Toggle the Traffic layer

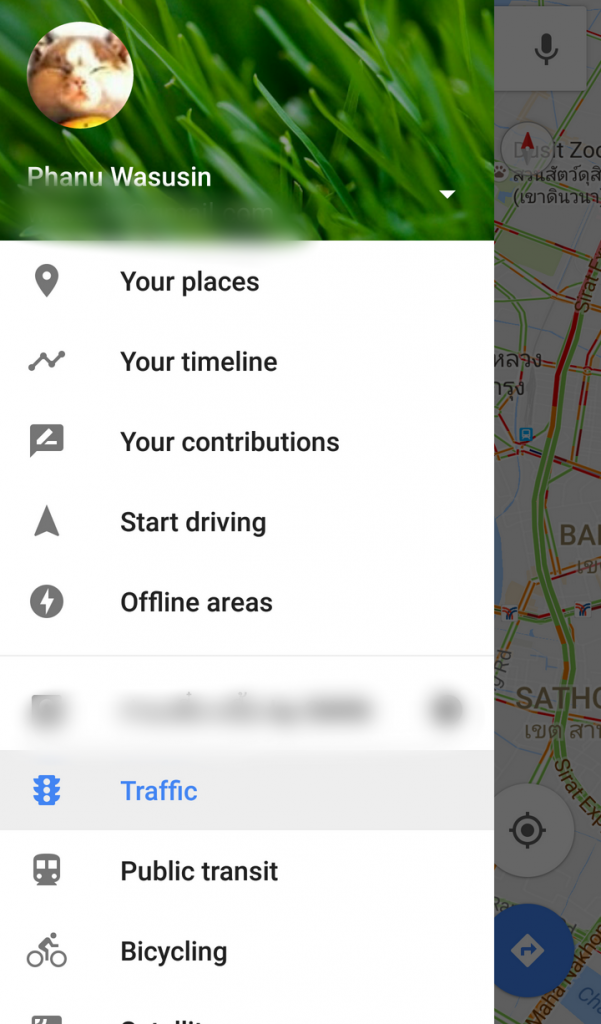click(x=159, y=790)
